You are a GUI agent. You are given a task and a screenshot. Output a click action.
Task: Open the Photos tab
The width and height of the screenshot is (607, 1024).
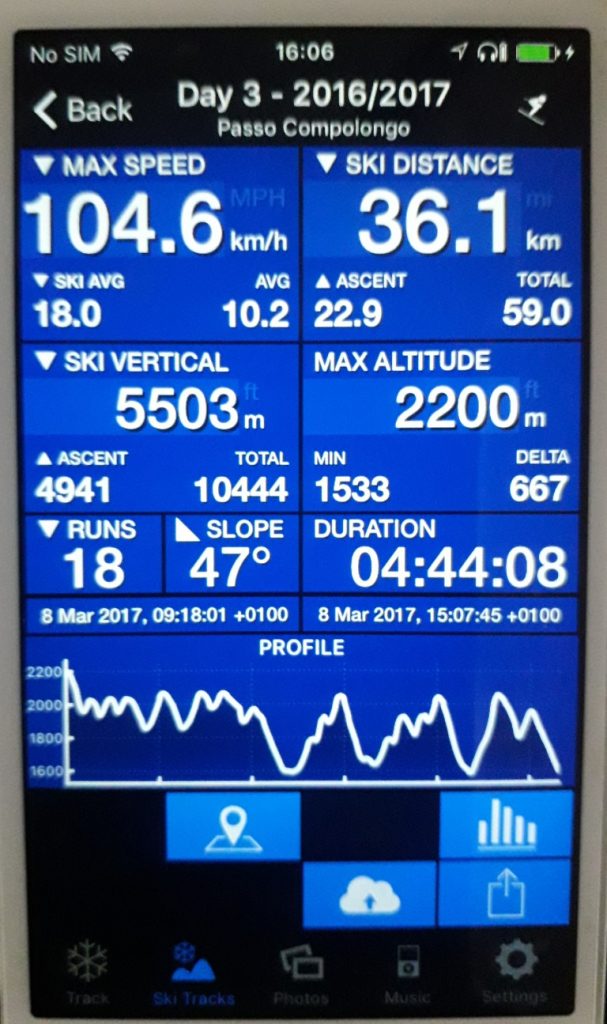coord(300,971)
